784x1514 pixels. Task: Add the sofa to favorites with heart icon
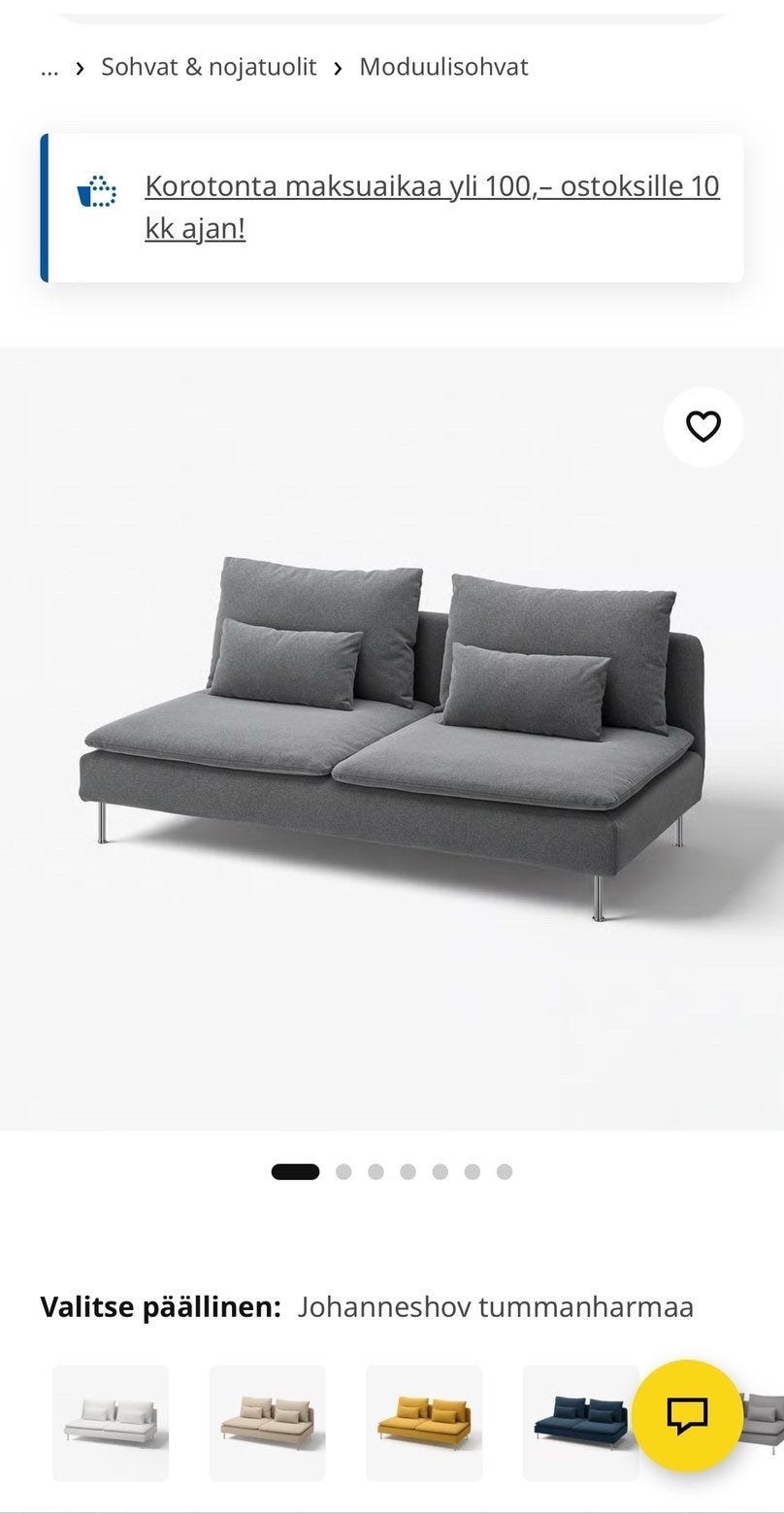(x=703, y=427)
